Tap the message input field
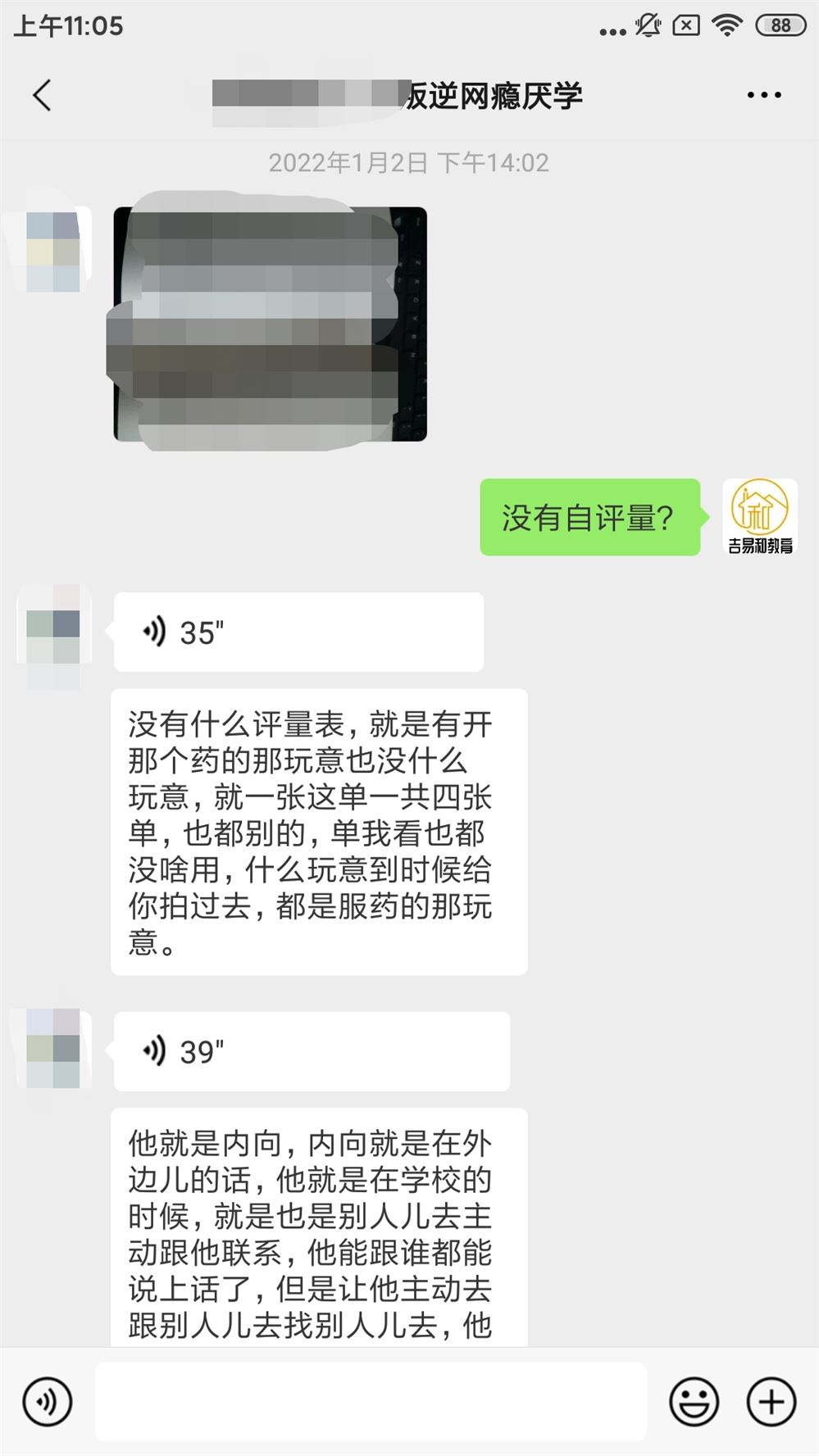 (371, 1402)
